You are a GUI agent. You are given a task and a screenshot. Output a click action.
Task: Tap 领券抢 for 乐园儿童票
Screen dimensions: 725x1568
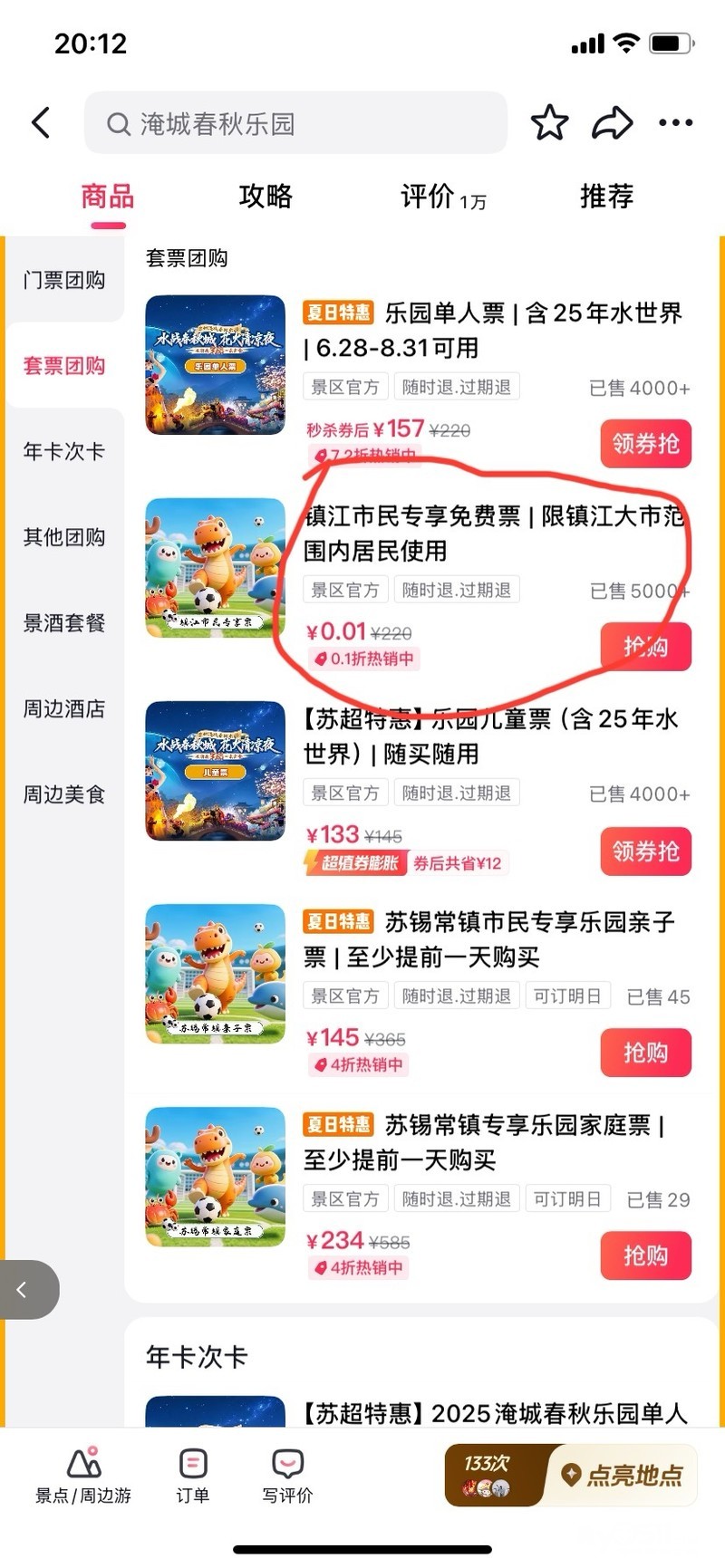coord(645,851)
